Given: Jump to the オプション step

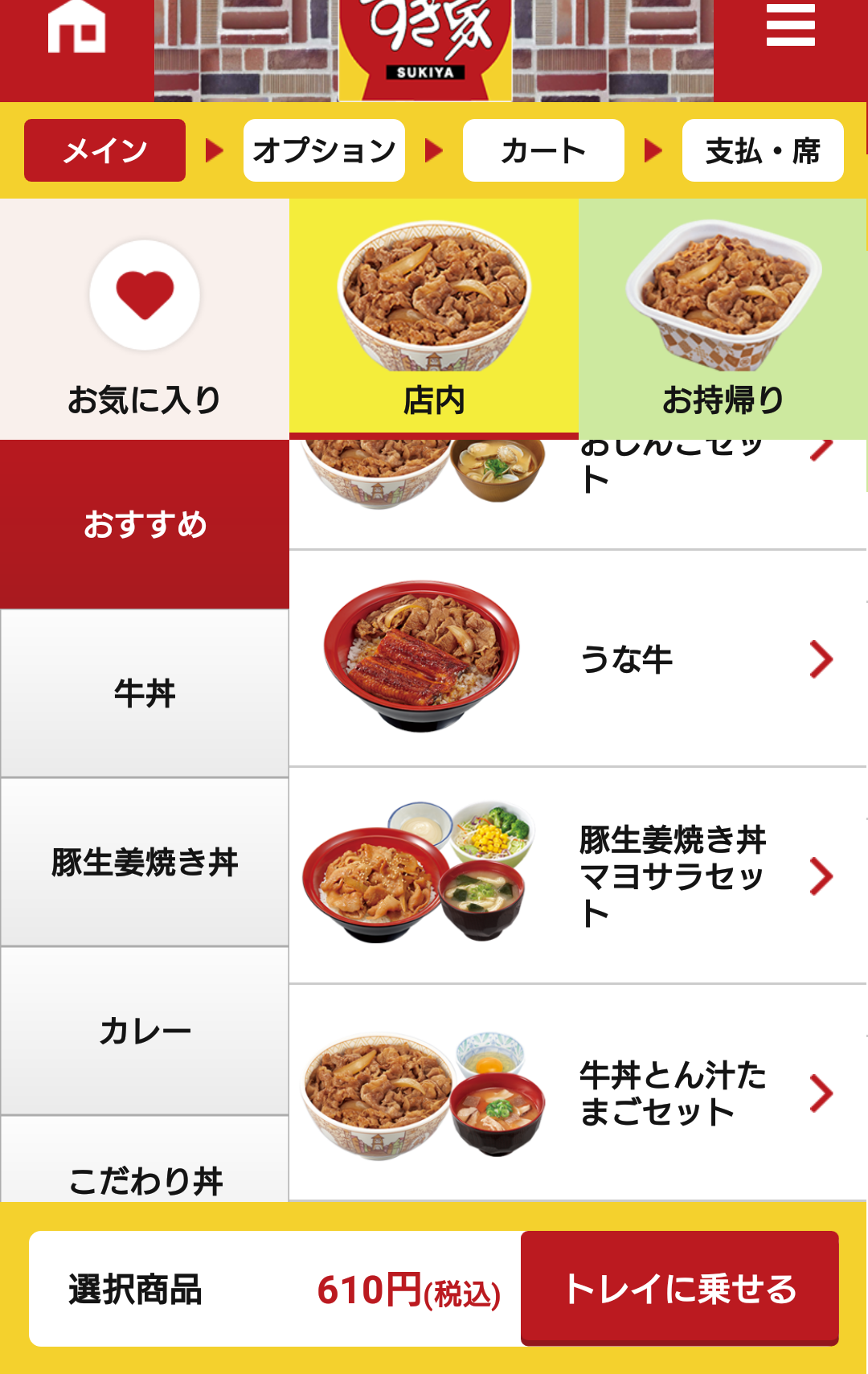Looking at the screenshot, I should pos(324,150).
